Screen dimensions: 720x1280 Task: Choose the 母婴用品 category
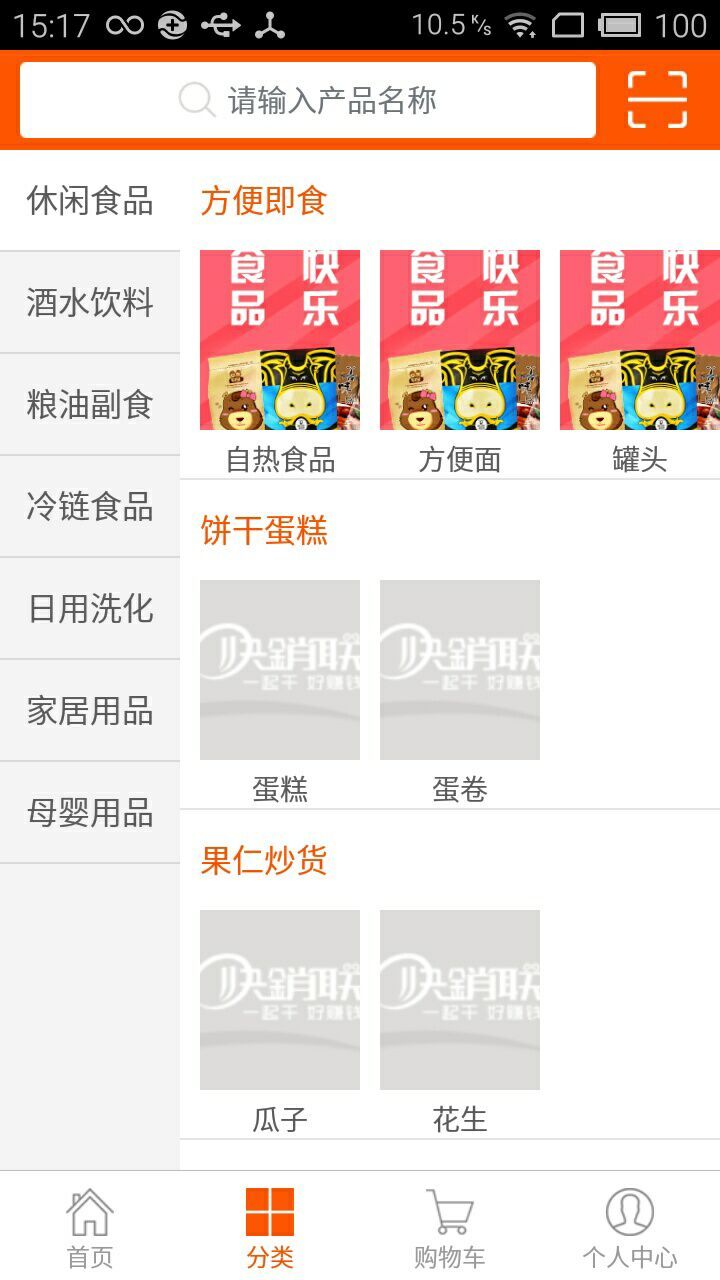tap(90, 813)
